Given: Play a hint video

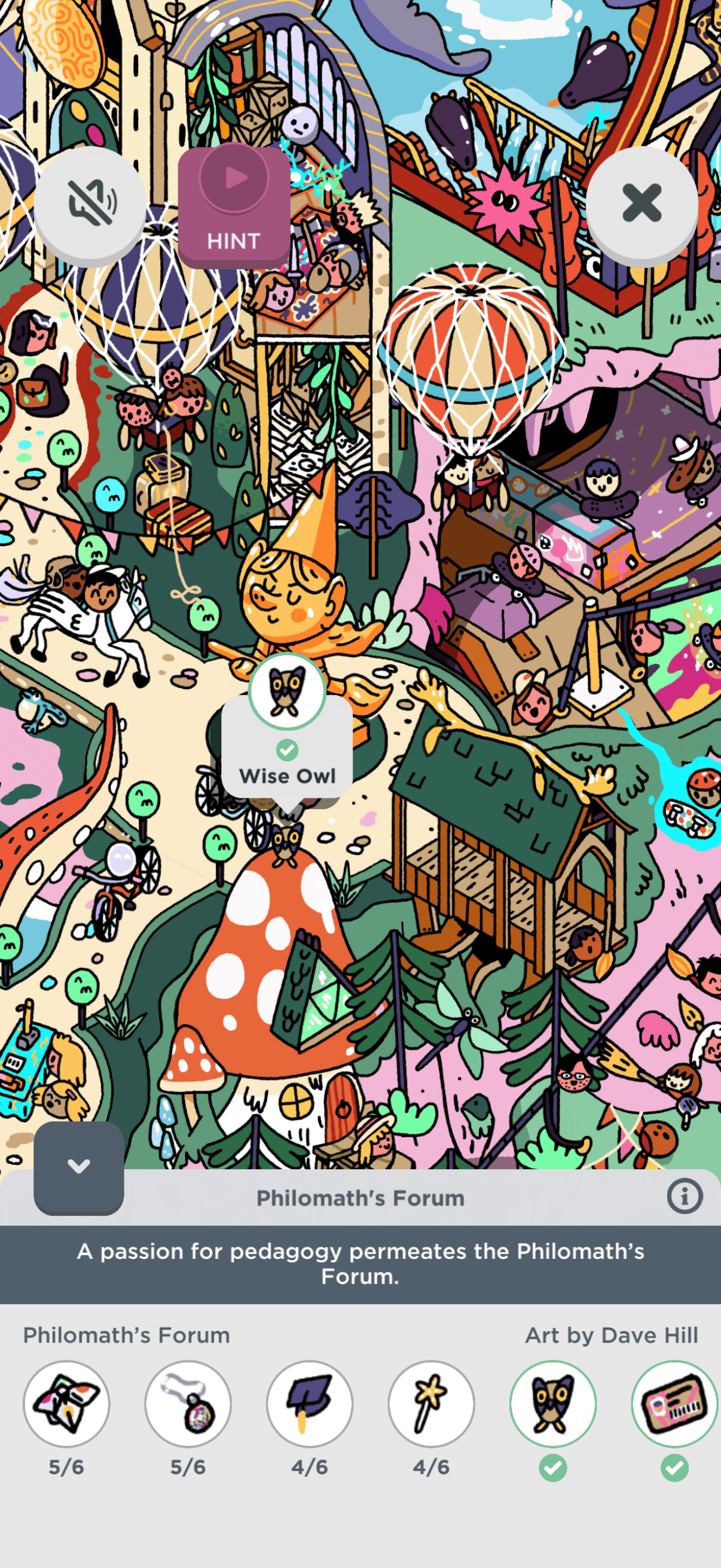Looking at the screenshot, I should tap(234, 205).
